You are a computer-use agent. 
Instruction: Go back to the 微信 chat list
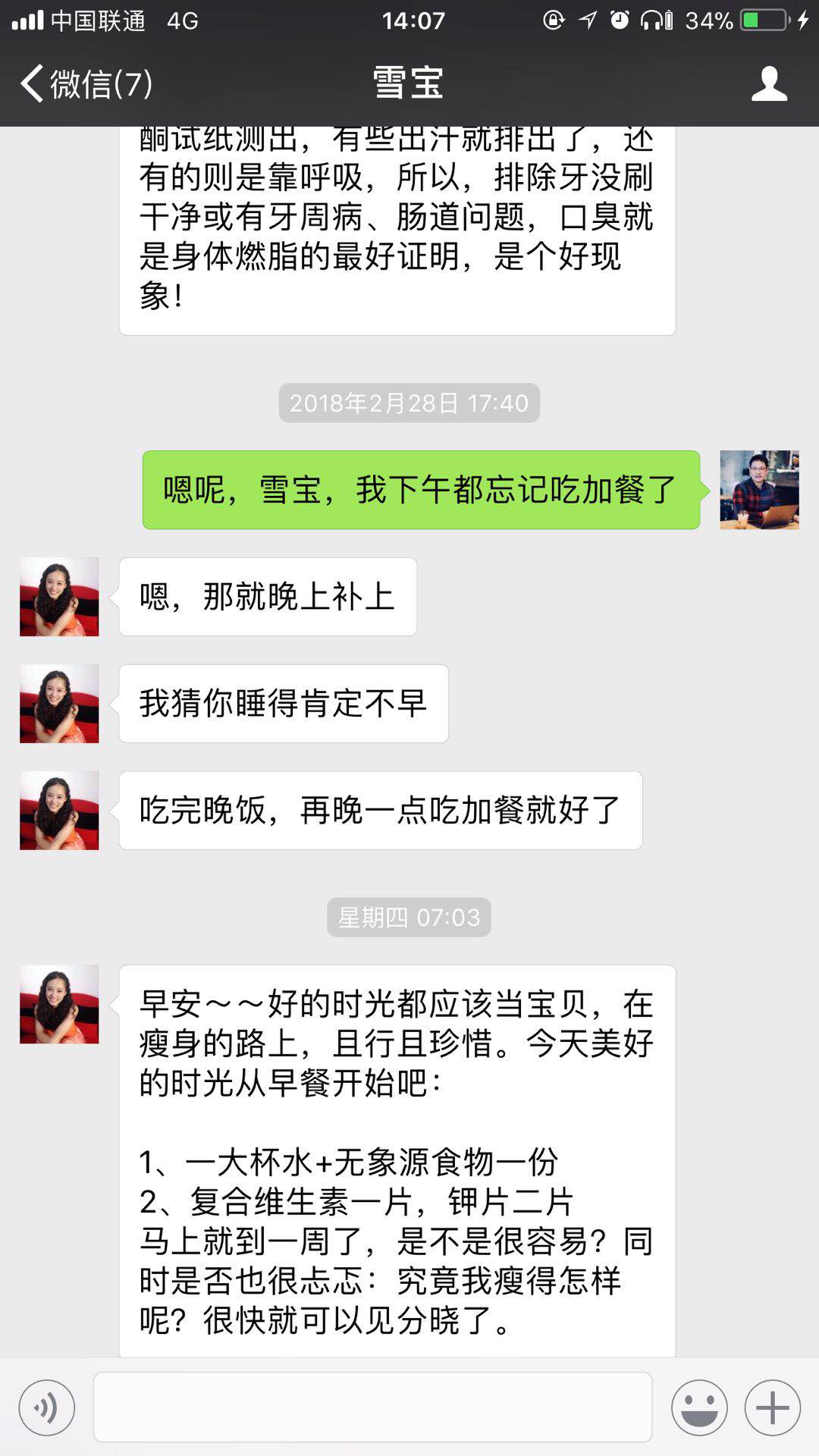85,83
